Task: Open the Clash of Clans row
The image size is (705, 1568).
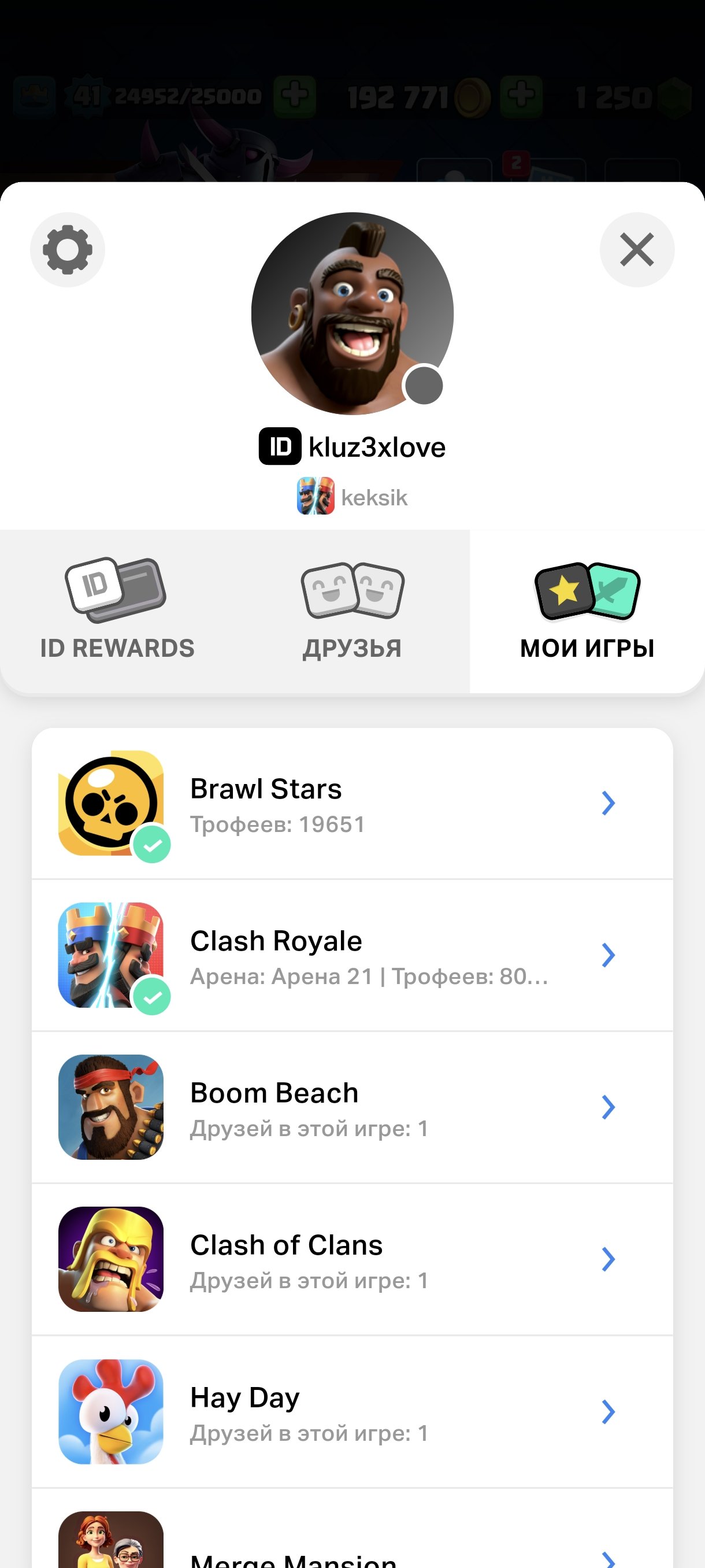Action: [352, 1260]
